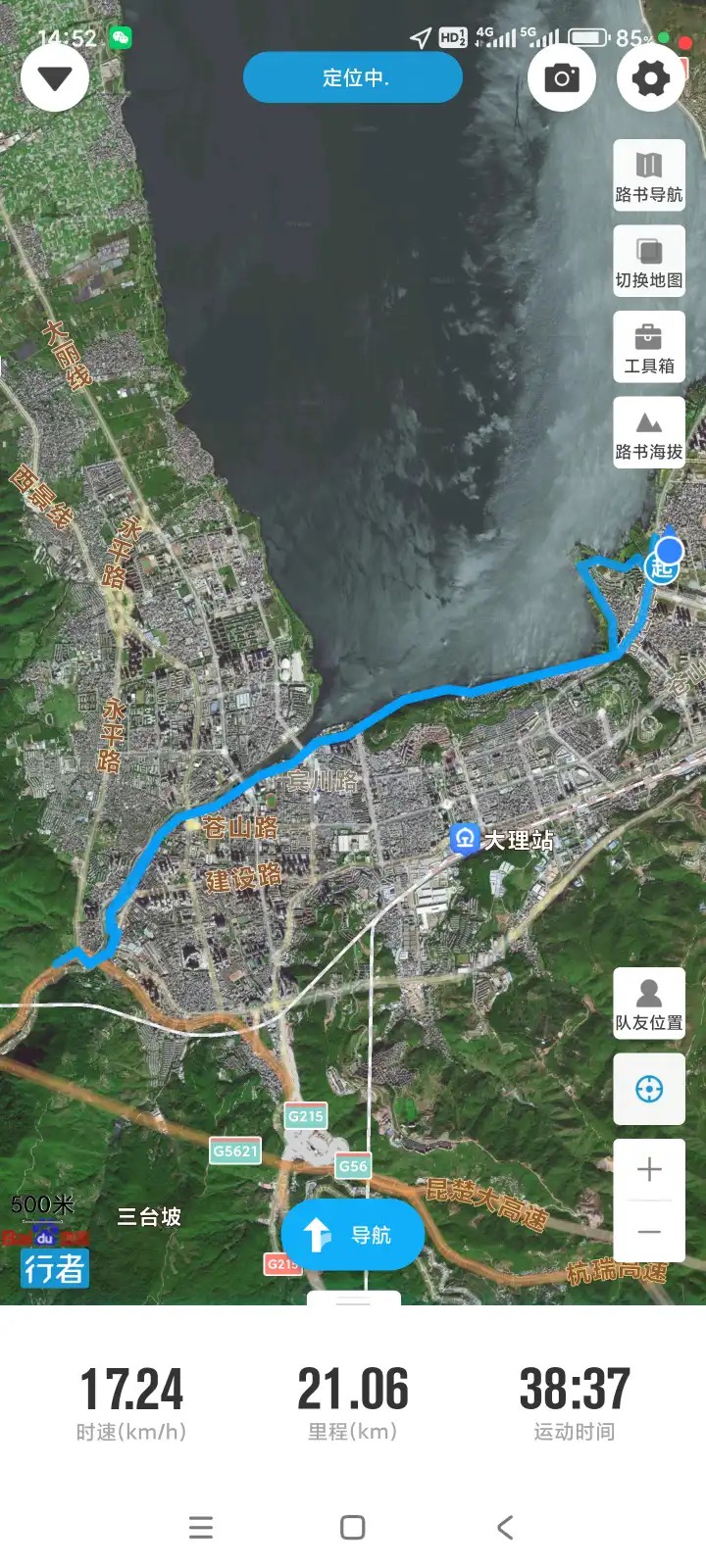The width and height of the screenshot is (706, 1568).
Task: Open the 工具箱 toolbox
Action: (648, 347)
